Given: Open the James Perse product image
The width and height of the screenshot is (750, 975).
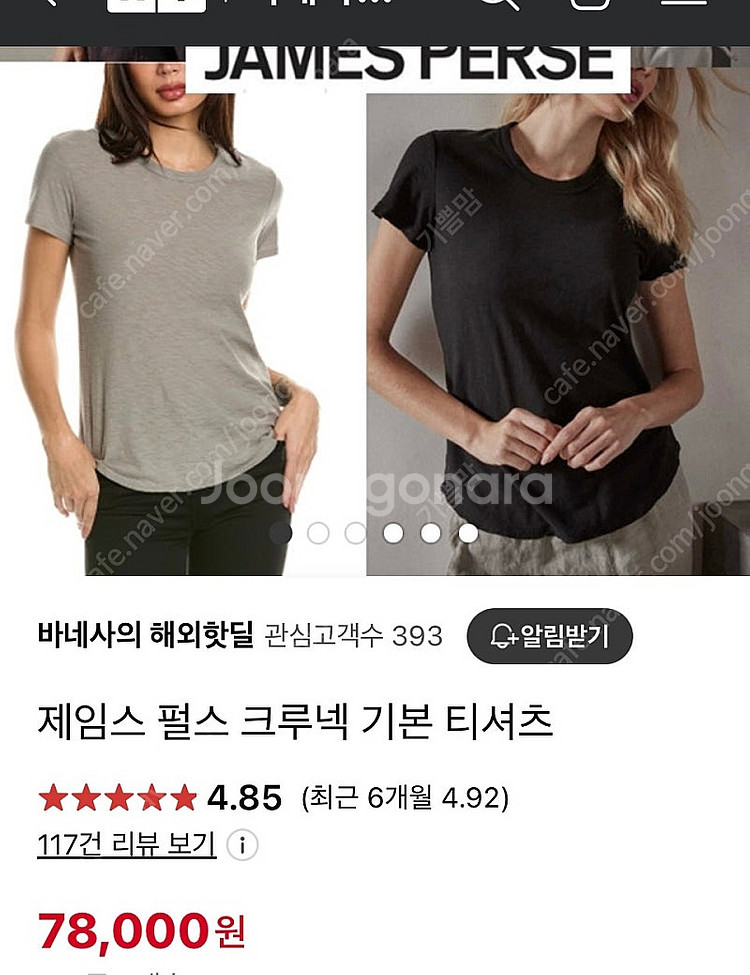Looking at the screenshot, I should [375, 300].
